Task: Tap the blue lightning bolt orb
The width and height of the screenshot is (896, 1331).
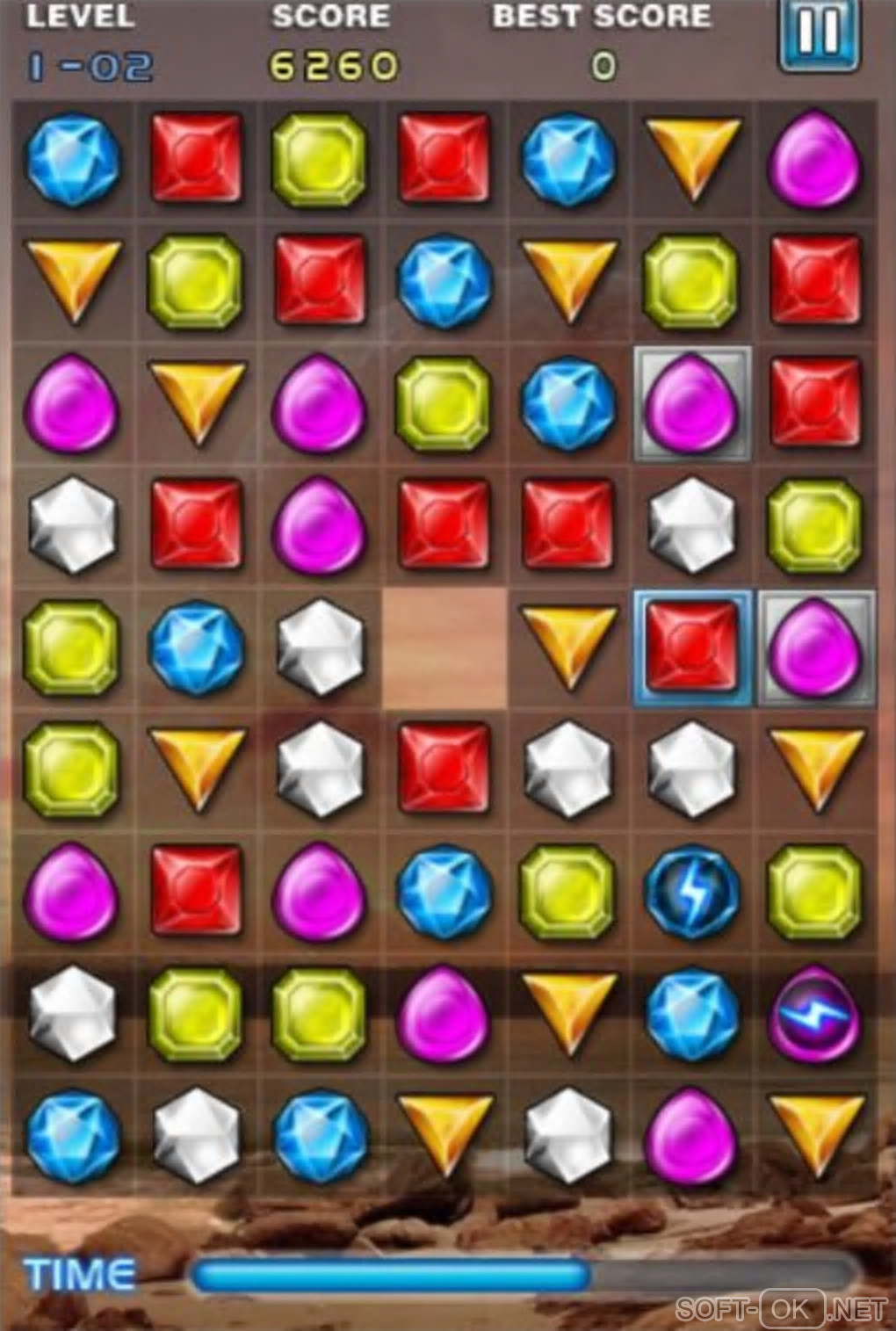Action: pyautogui.click(x=691, y=892)
